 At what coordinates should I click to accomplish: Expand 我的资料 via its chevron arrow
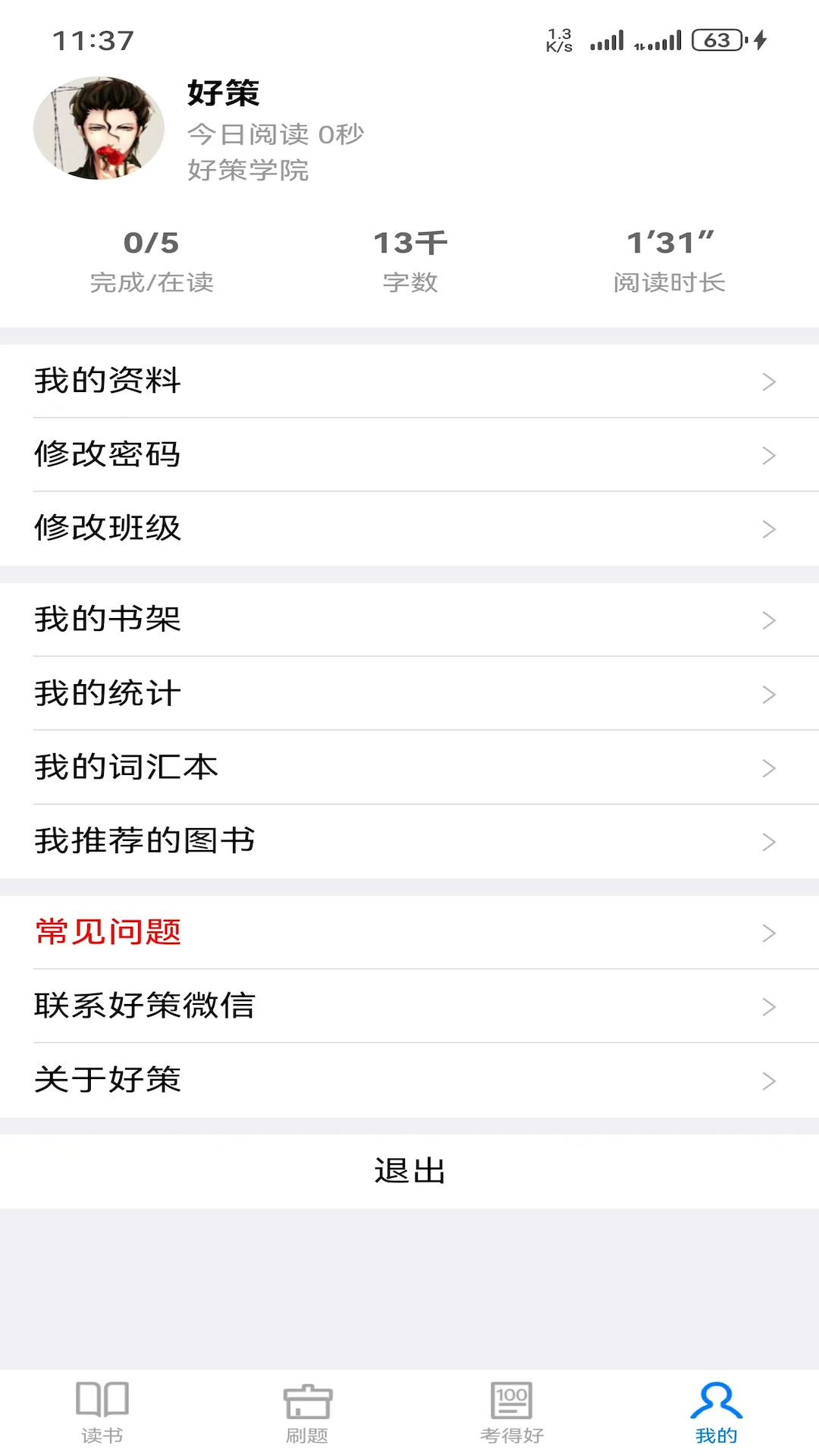[x=768, y=381]
